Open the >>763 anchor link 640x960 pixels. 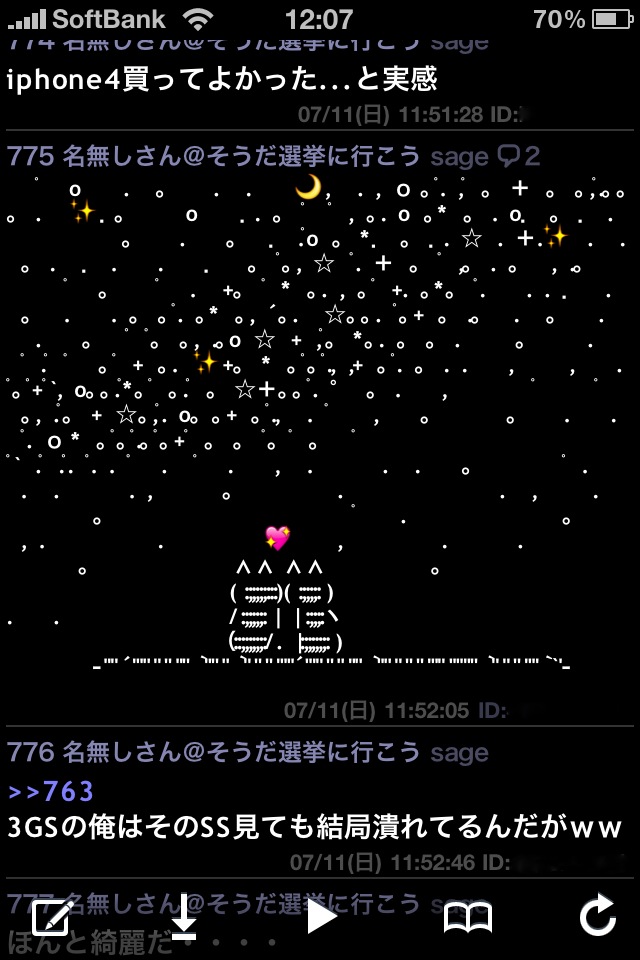coord(51,792)
